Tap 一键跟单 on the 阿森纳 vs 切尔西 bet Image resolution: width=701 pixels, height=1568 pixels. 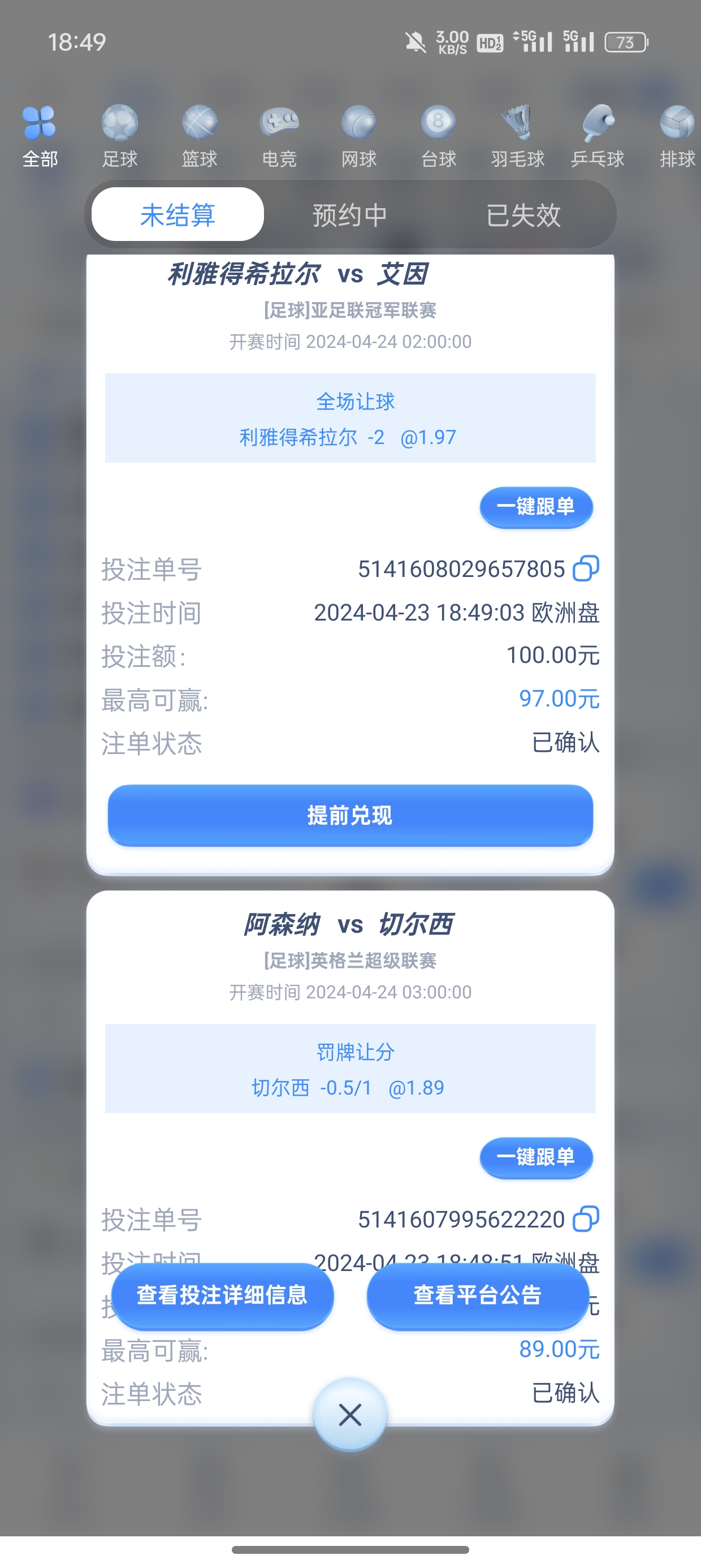[536, 1157]
